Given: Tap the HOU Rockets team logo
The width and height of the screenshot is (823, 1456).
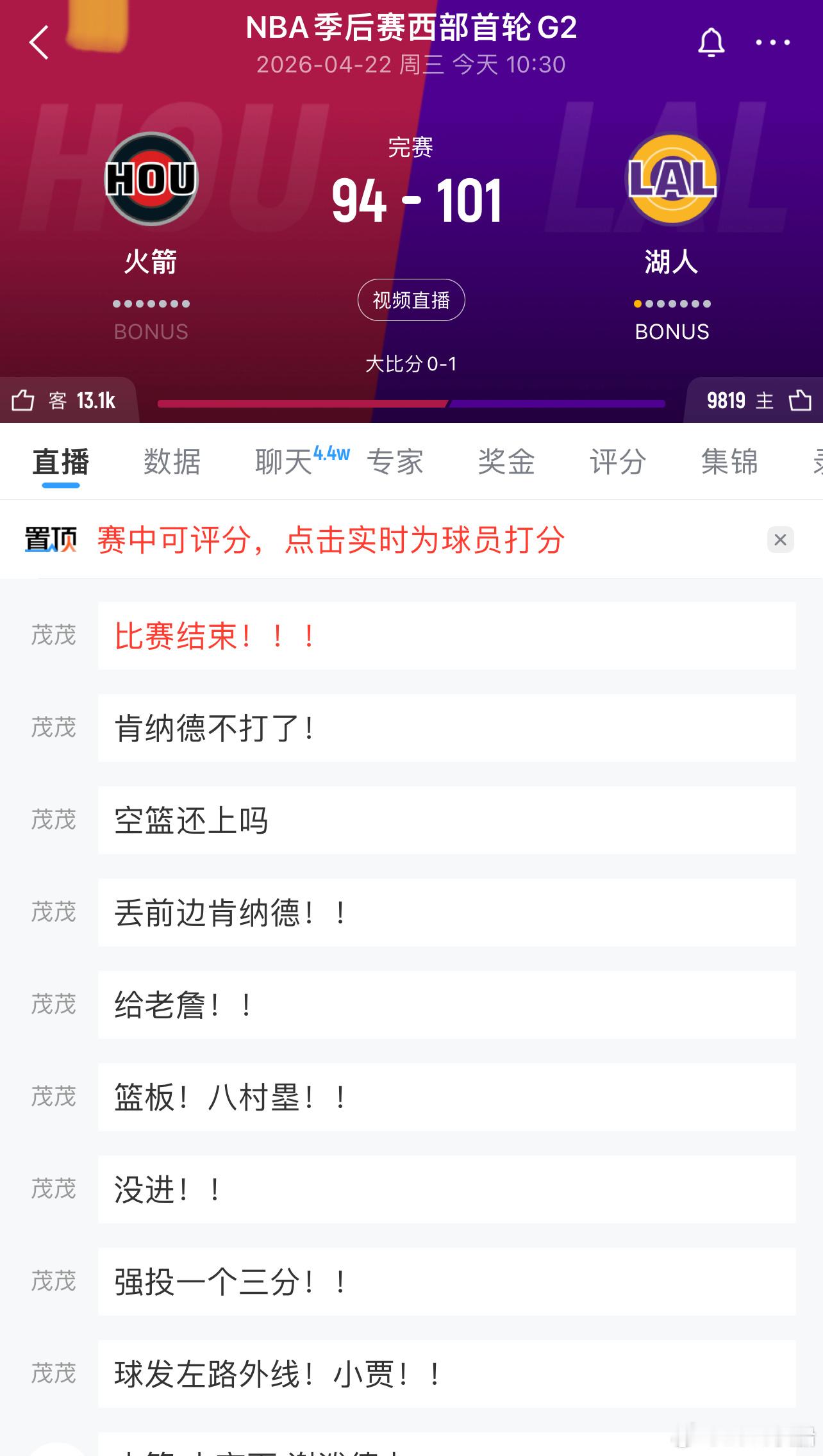Looking at the screenshot, I should (x=151, y=180).
